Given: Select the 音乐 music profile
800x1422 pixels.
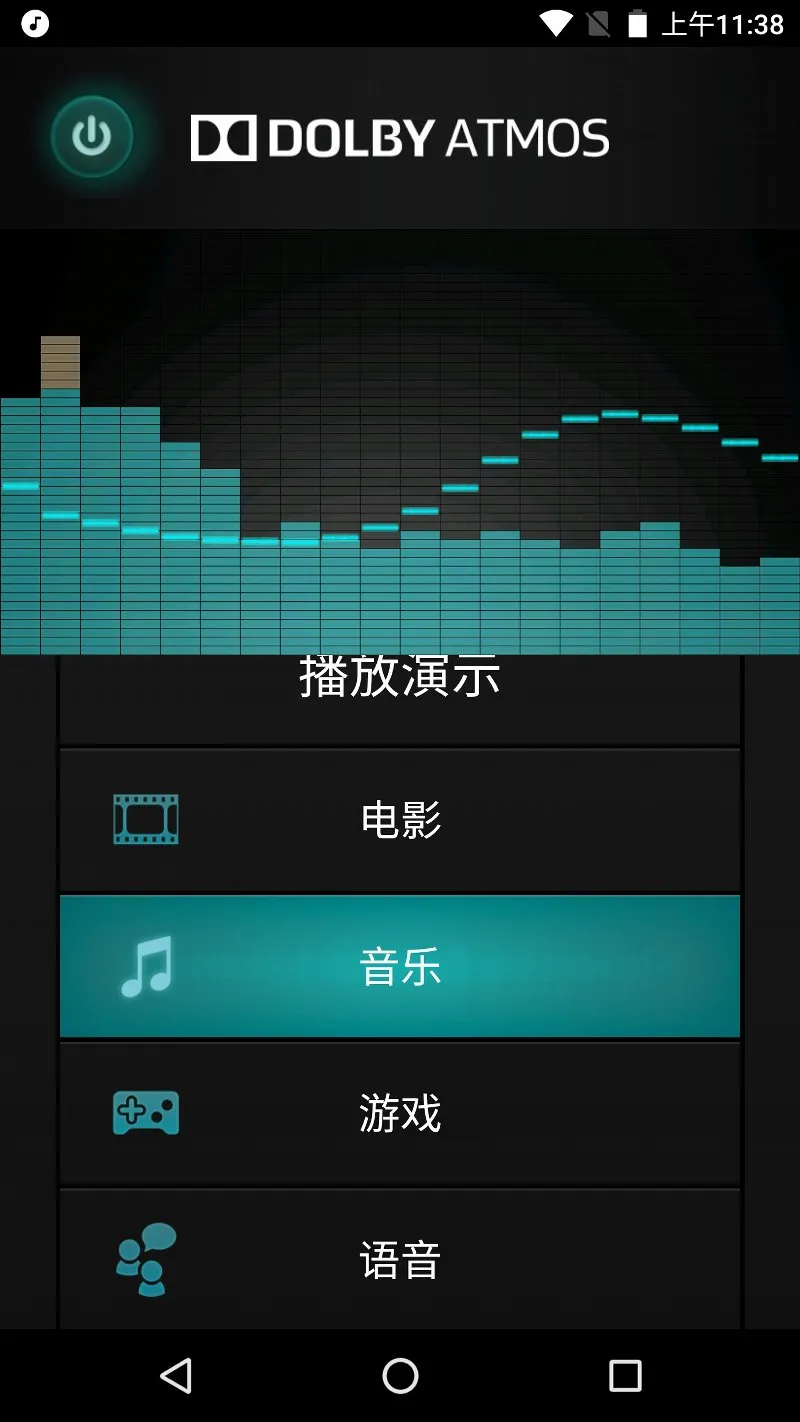Looking at the screenshot, I should click(x=400, y=967).
